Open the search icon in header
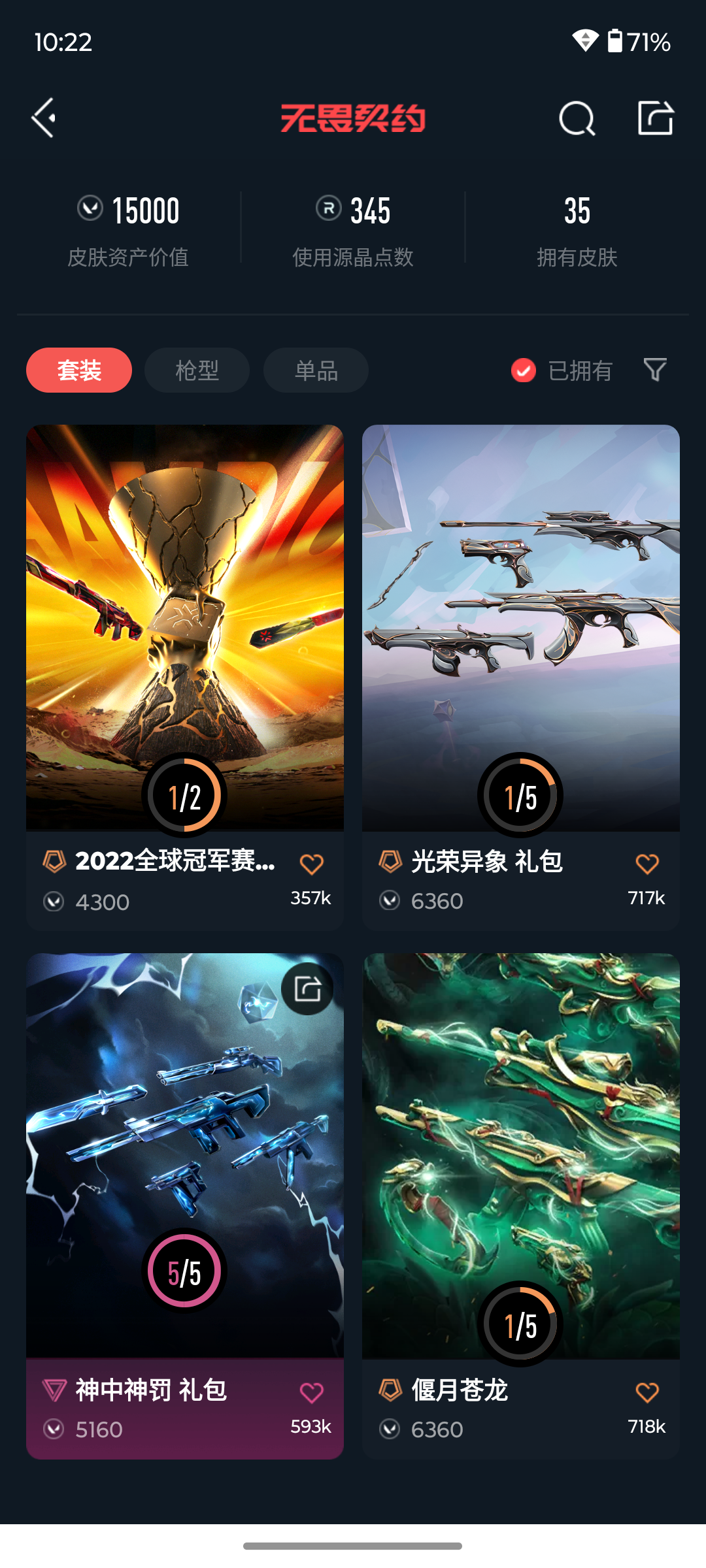The height and width of the screenshot is (1568, 706). pyautogui.click(x=577, y=118)
